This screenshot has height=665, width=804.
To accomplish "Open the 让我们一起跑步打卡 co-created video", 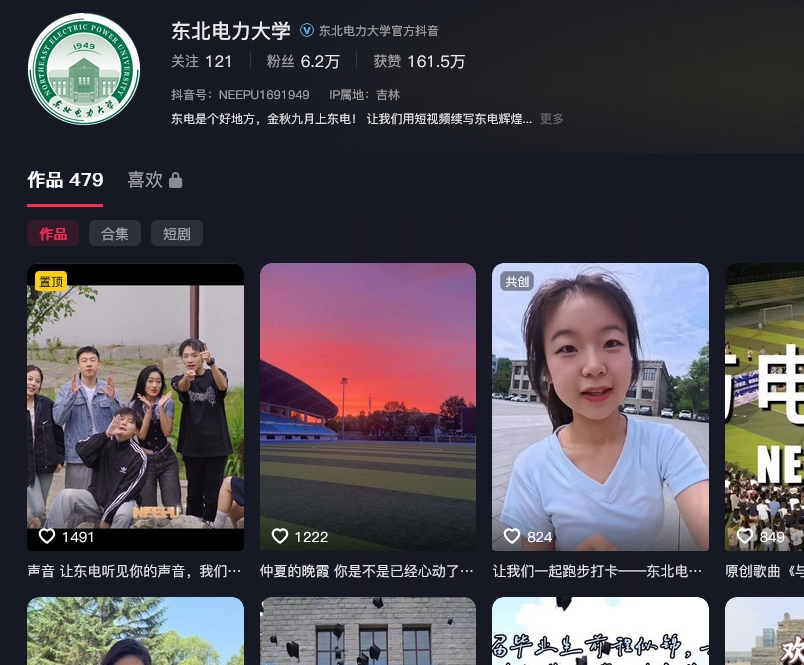I will [600, 406].
